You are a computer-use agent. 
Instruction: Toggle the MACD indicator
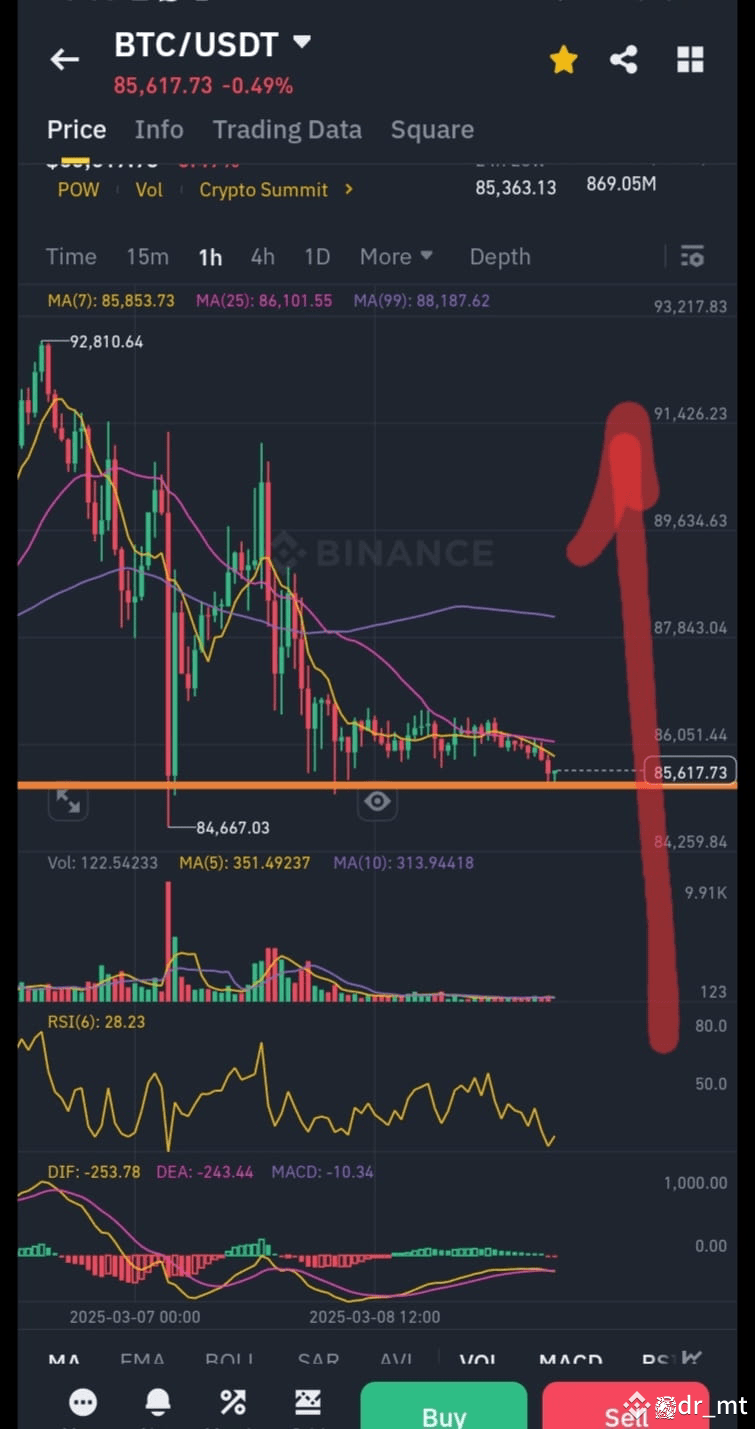pyautogui.click(x=570, y=1360)
